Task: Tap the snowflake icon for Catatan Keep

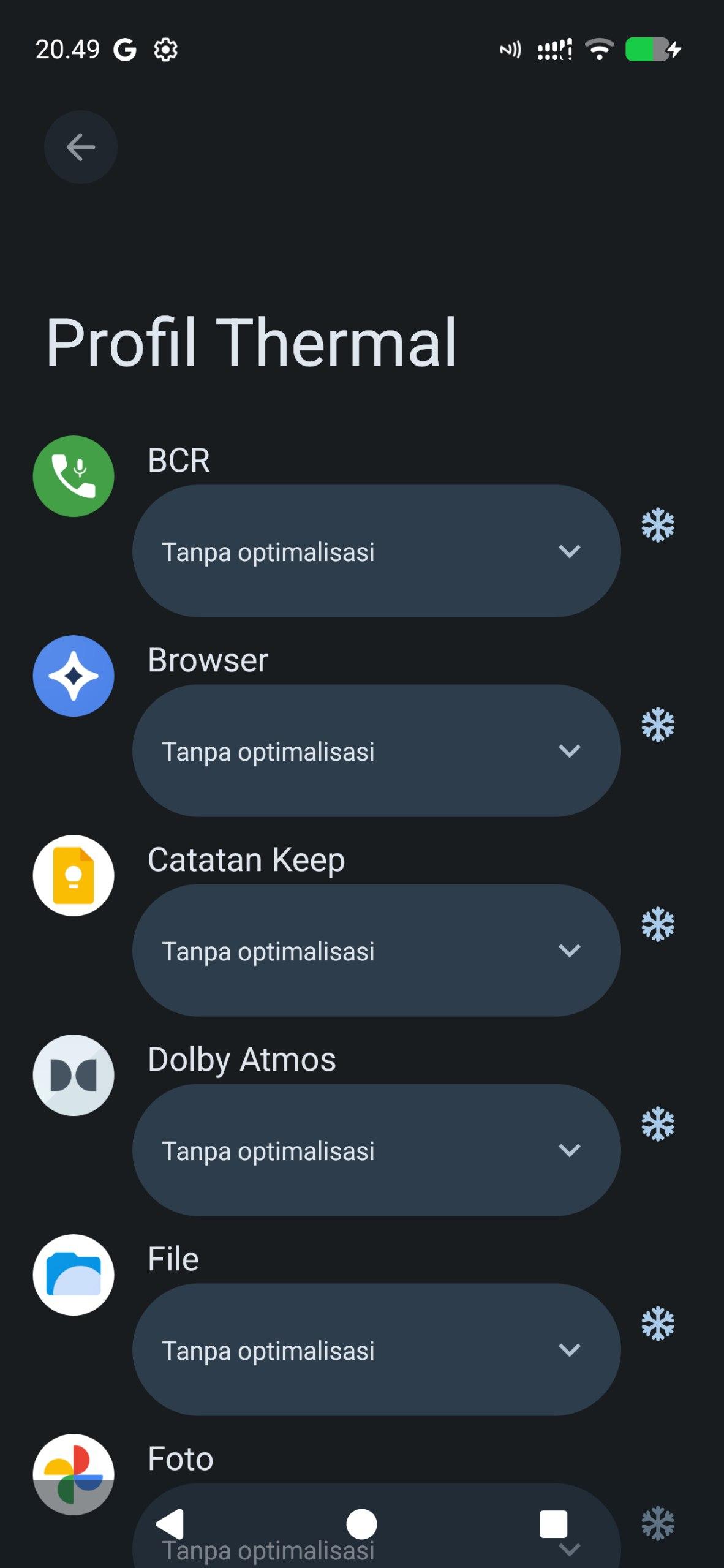Action: (x=657, y=924)
